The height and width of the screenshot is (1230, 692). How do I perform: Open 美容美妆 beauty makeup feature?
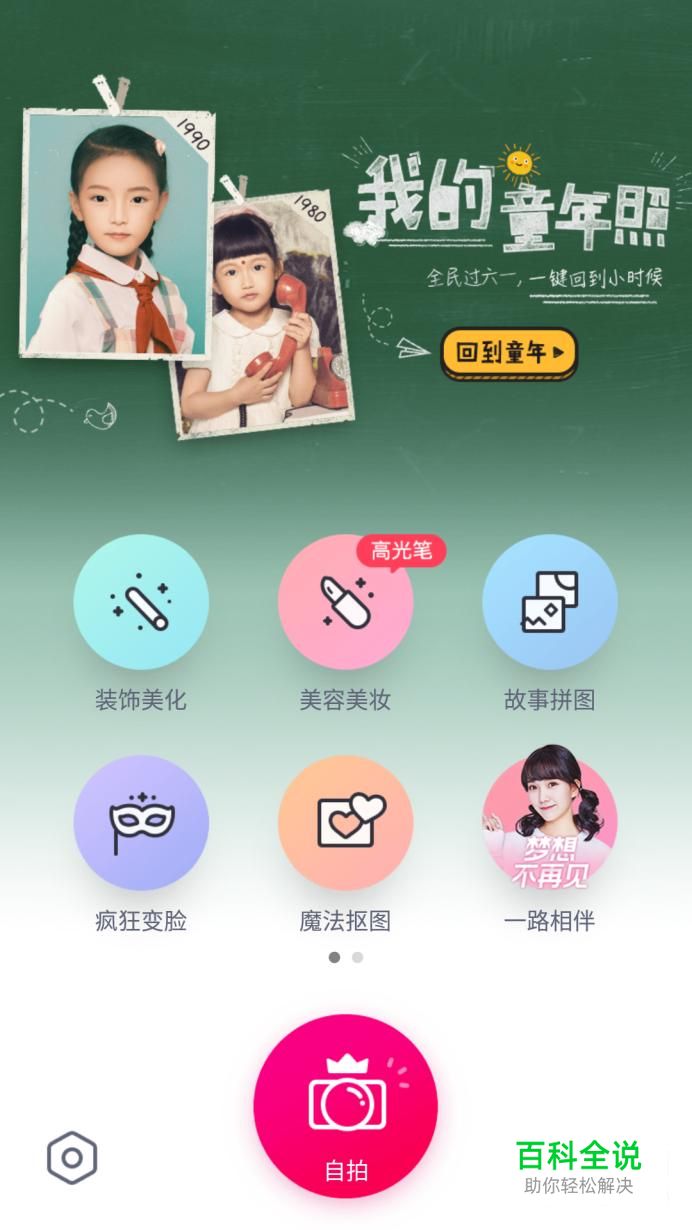click(x=345, y=602)
